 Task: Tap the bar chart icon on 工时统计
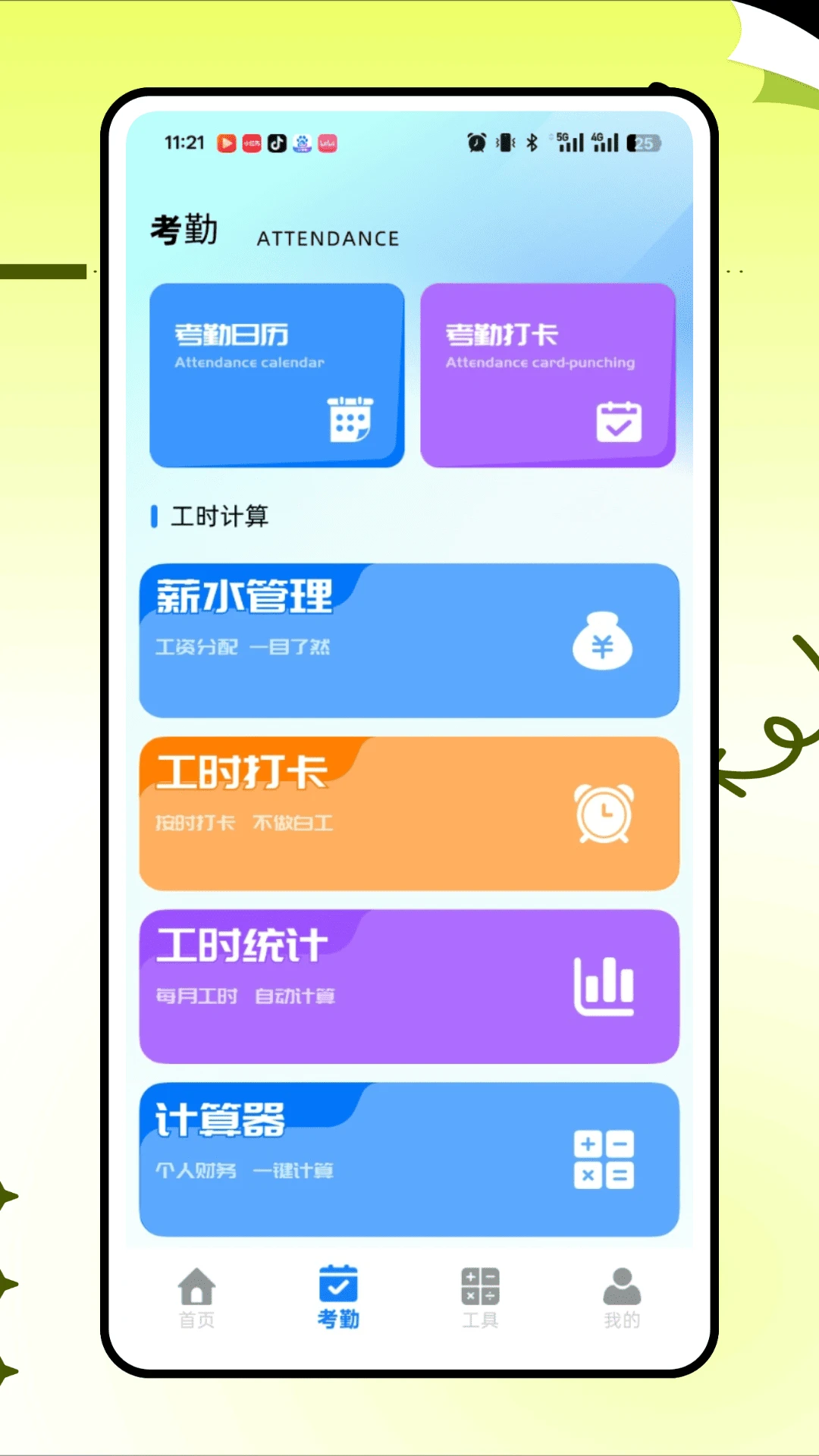coord(604,987)
